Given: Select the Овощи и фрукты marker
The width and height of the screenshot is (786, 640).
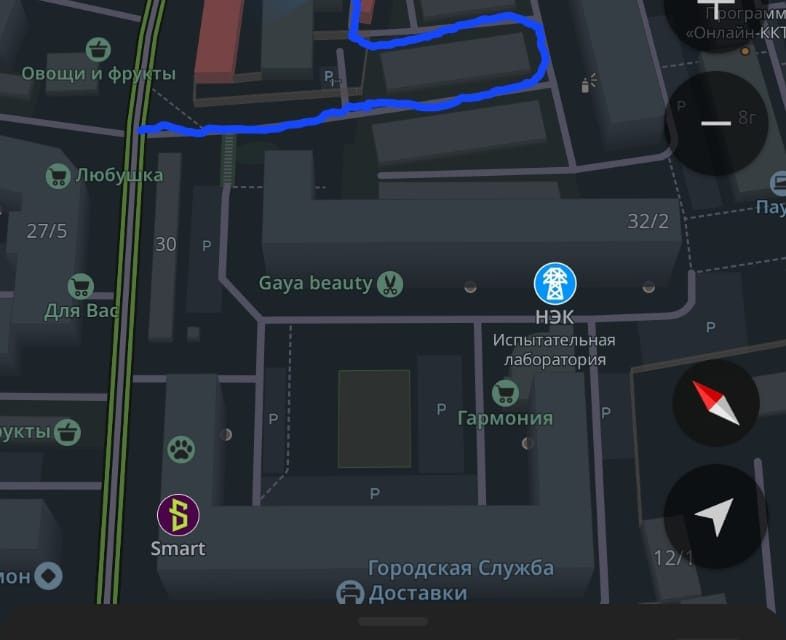Looking at the screenshot, I should click(98, 49).
